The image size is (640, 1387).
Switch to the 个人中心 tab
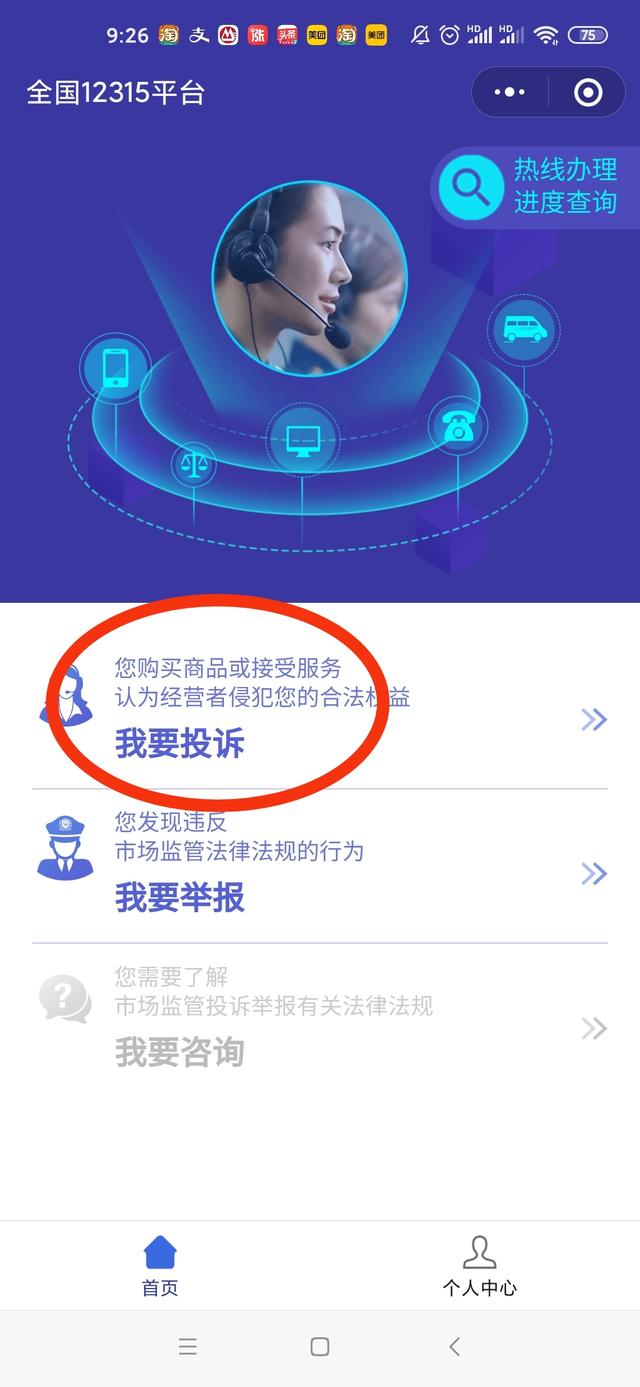click(480, 1265)
